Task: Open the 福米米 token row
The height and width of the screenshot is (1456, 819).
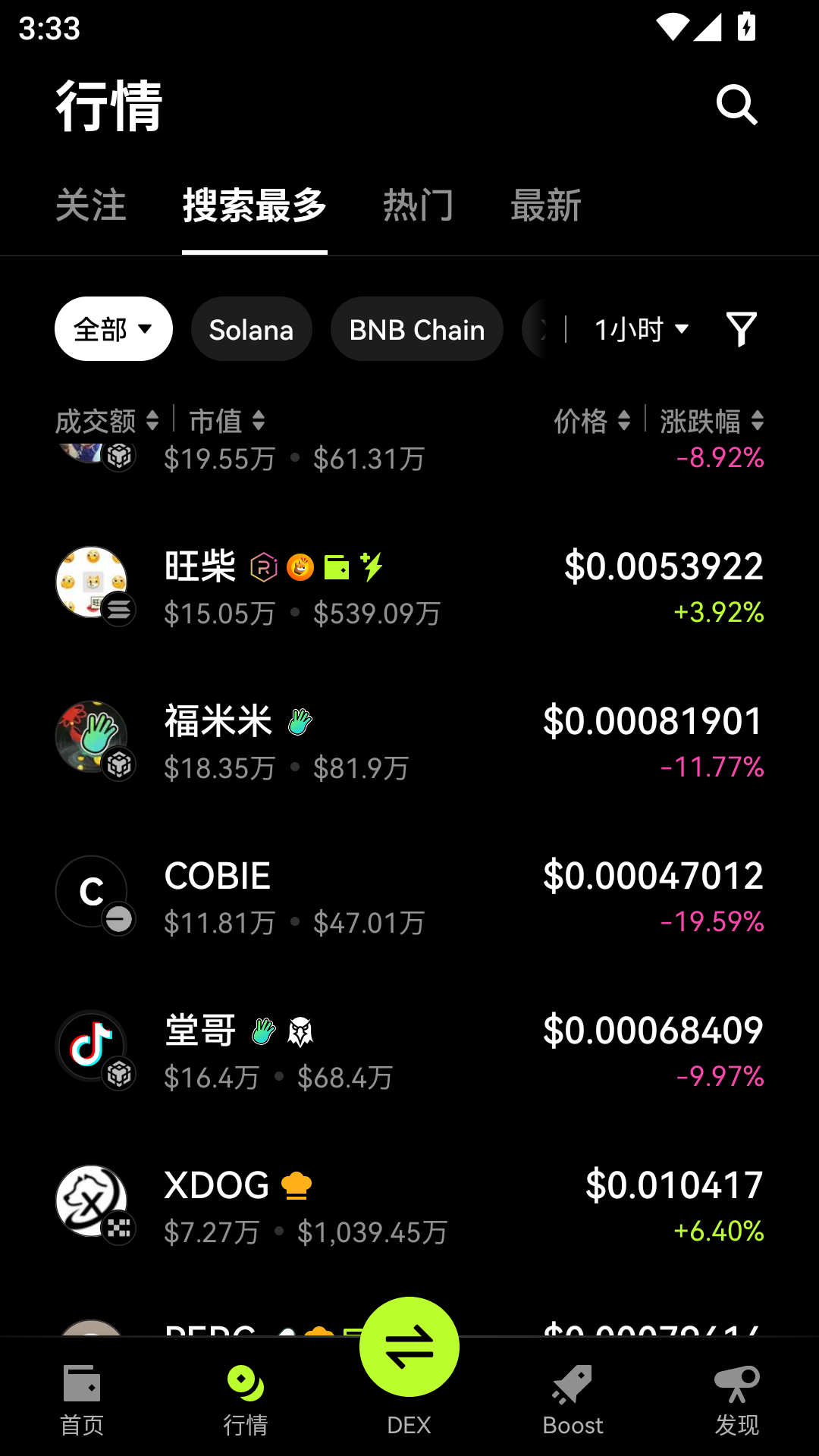Action: [409, 739]
